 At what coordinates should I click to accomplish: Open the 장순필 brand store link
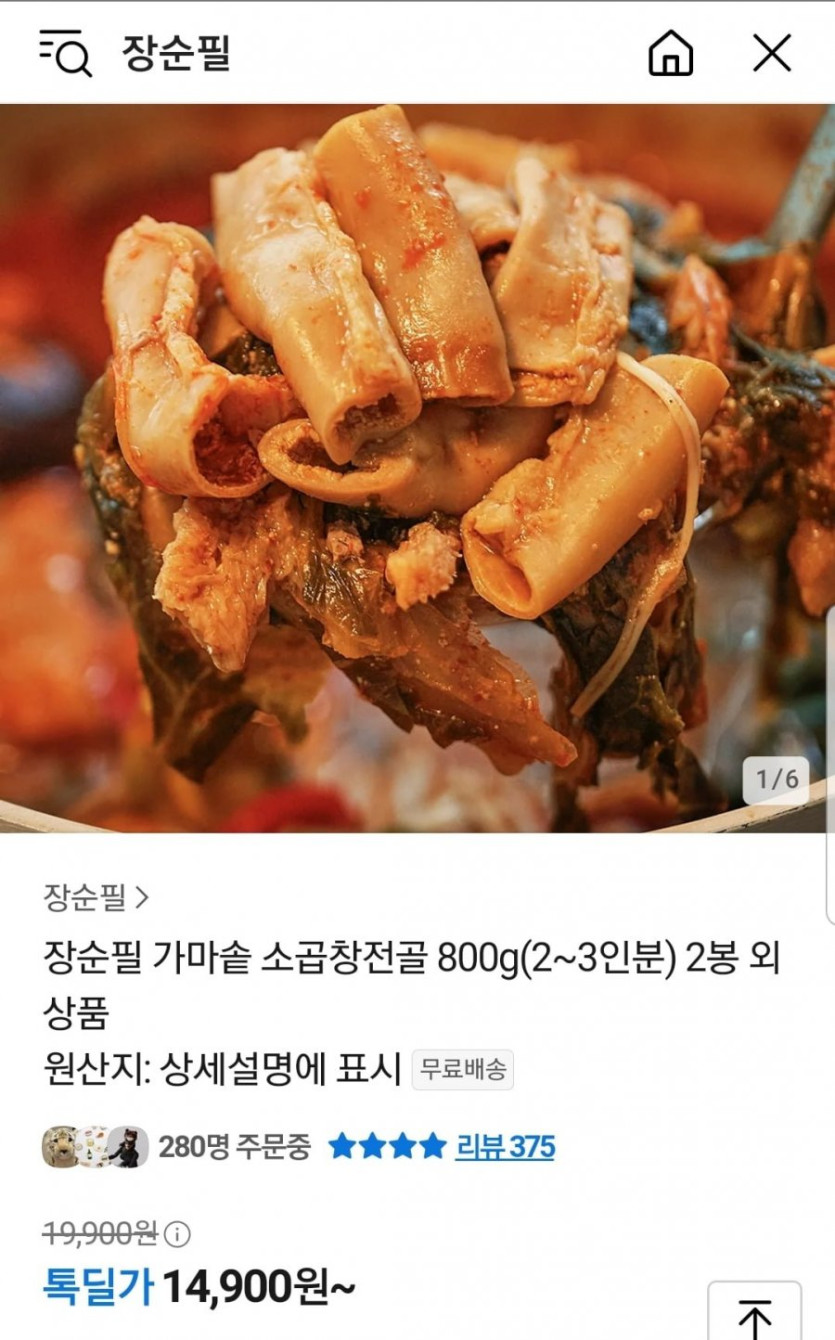pos(96,897)
